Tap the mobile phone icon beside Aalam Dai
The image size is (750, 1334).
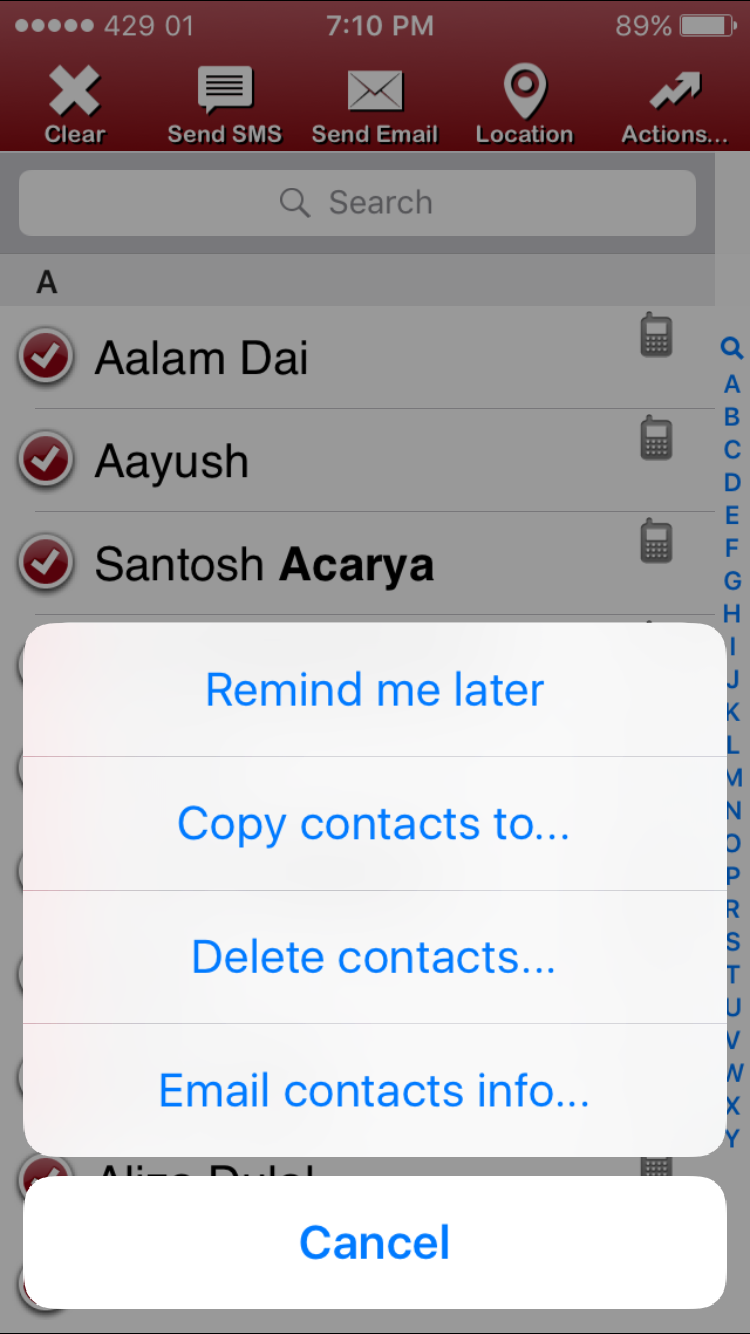(655, 336)
